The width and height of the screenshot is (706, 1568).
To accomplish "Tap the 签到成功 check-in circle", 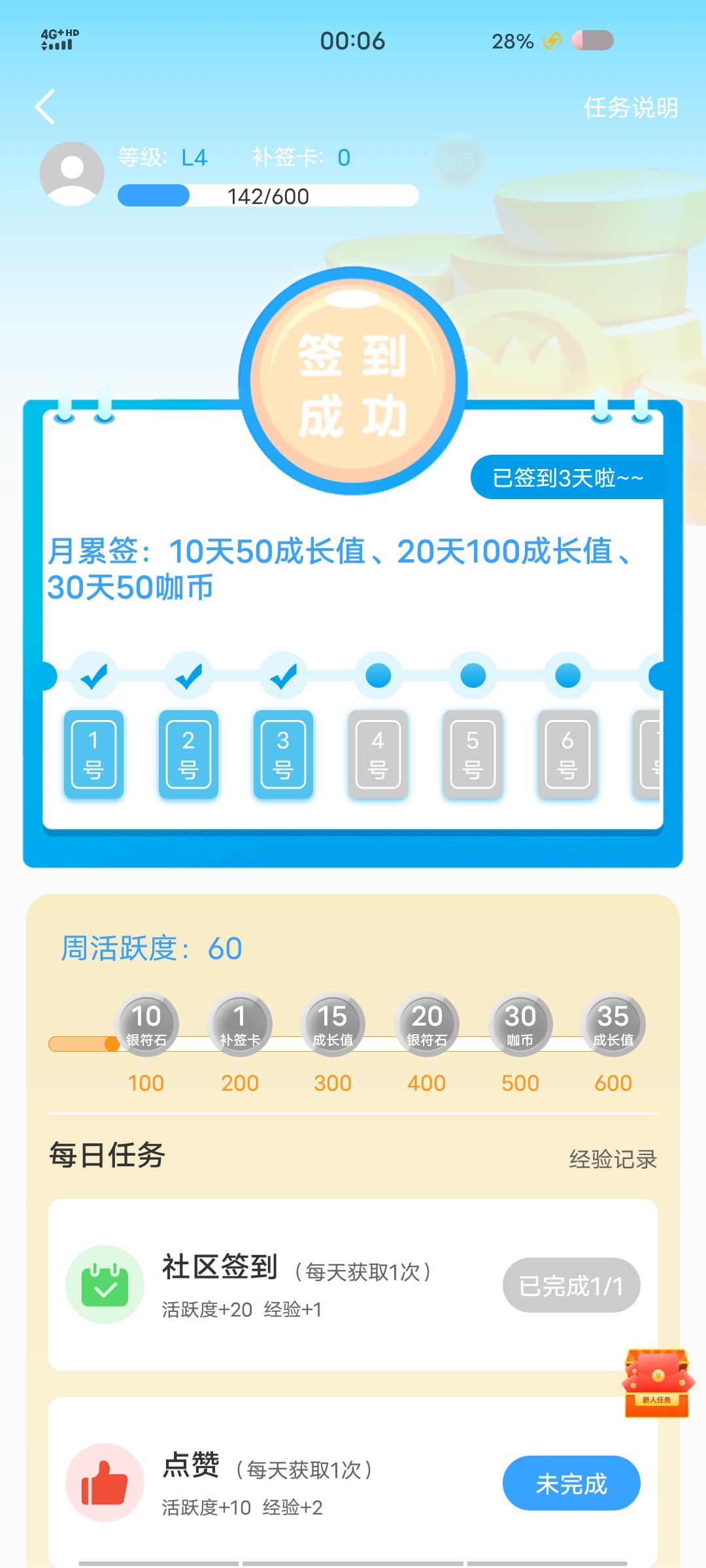I will pos(353,382).
